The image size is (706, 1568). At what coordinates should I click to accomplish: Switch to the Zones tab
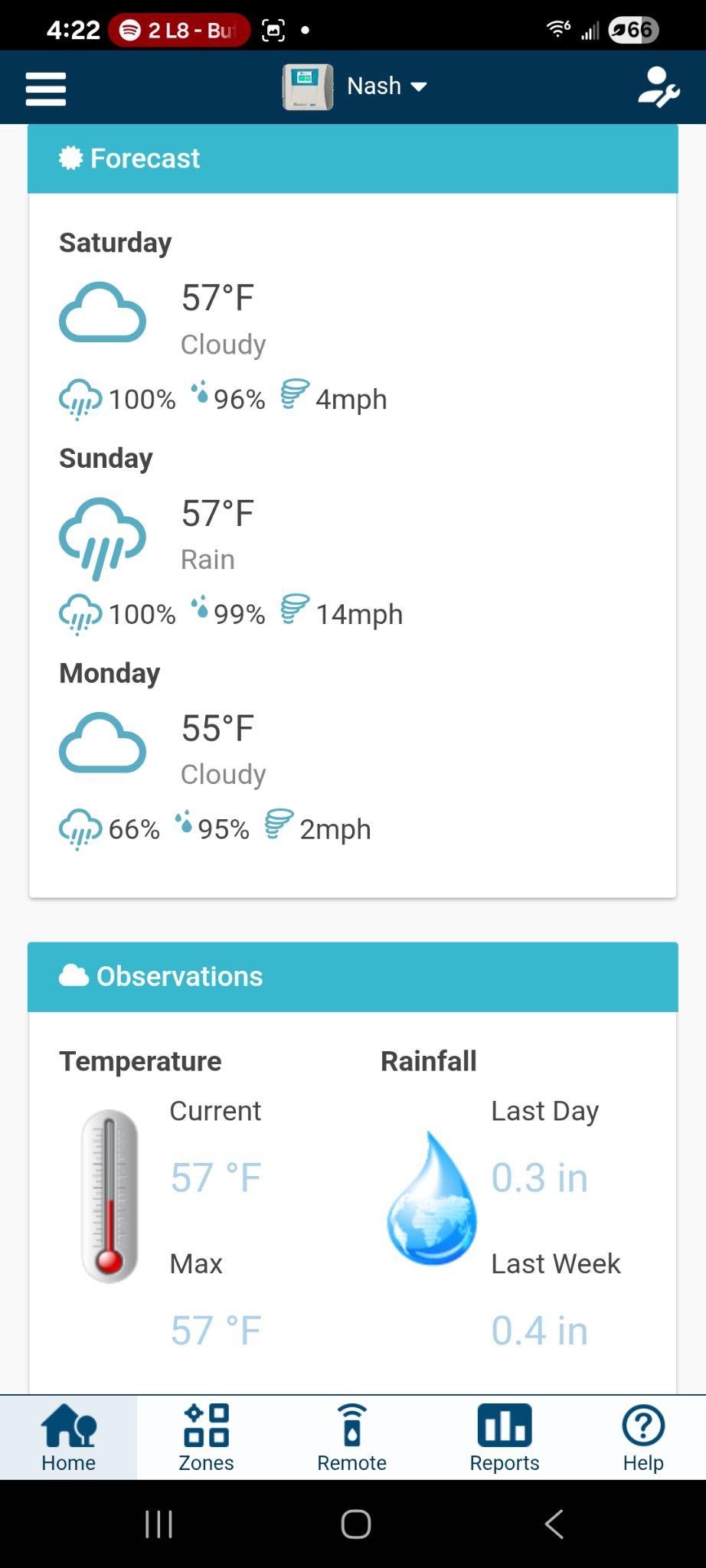point(207,1437)
